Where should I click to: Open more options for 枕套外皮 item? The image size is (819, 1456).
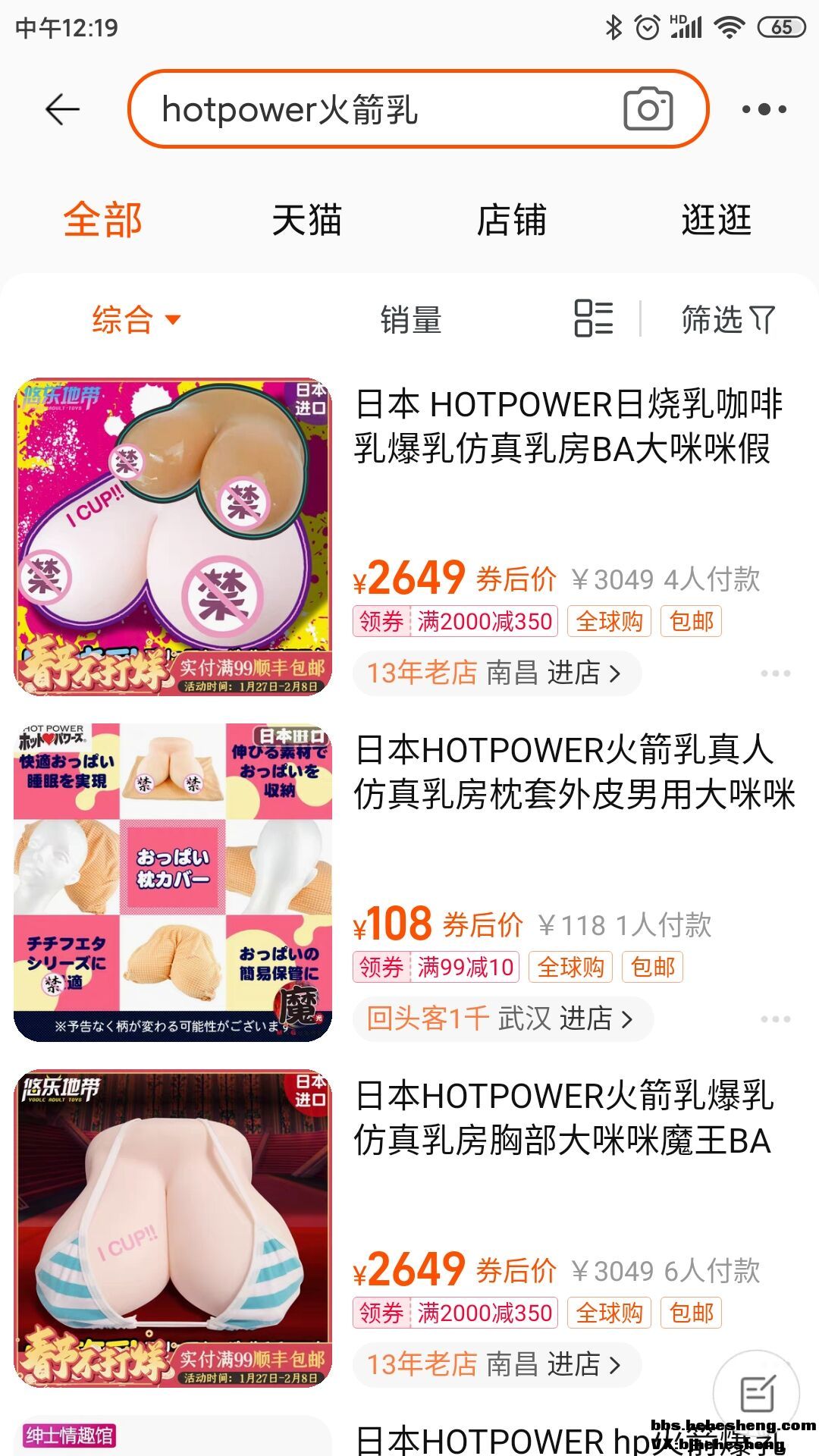(x=775, y=1019)
